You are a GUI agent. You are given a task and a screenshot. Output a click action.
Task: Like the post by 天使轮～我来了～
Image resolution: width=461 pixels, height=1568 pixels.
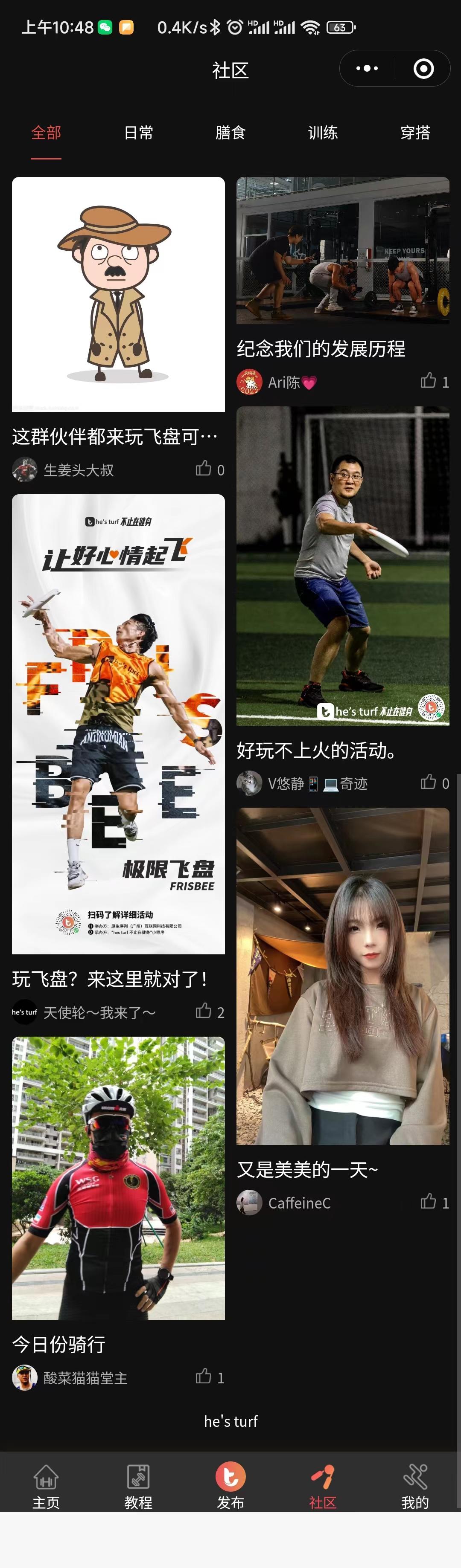[x=204, y=1011]
